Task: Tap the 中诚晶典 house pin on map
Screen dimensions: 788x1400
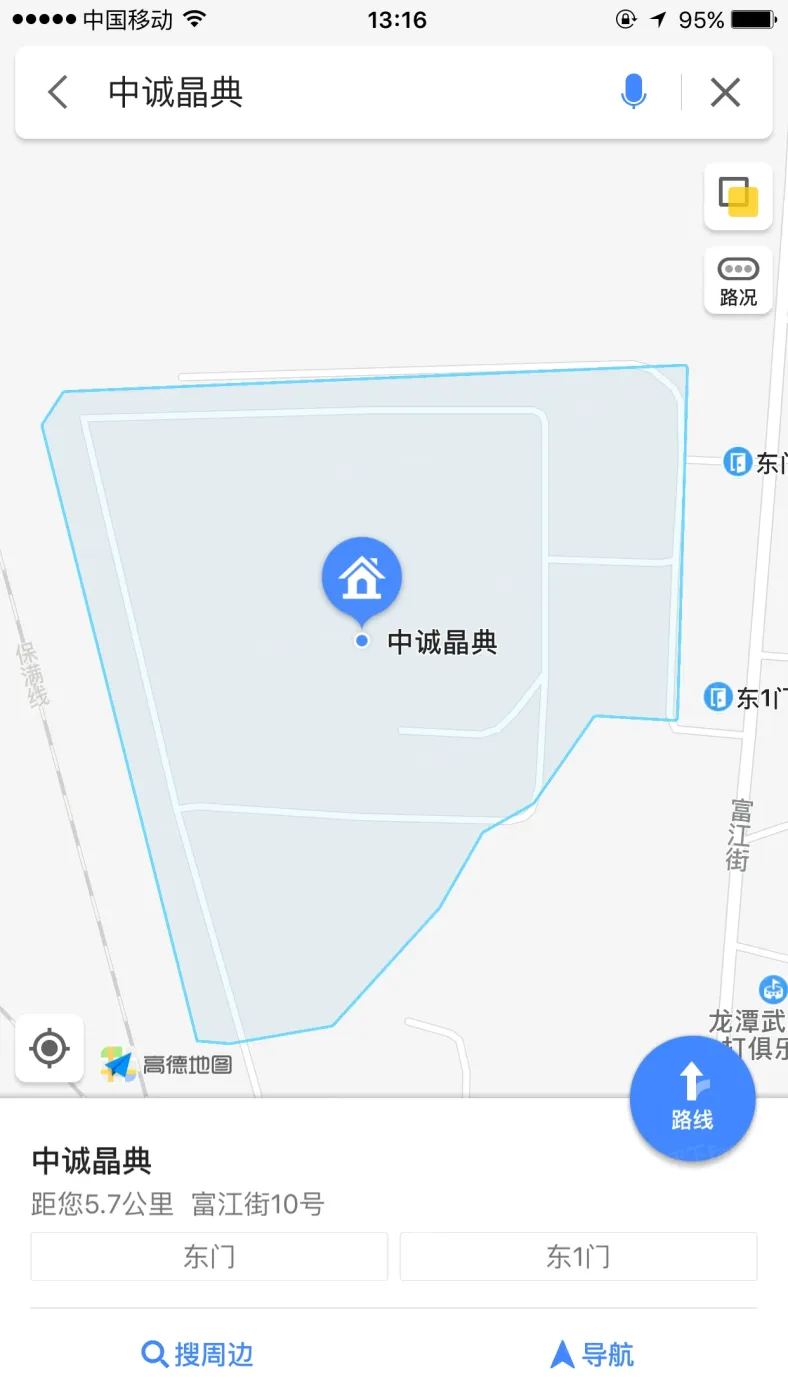Action: point(361,579)
